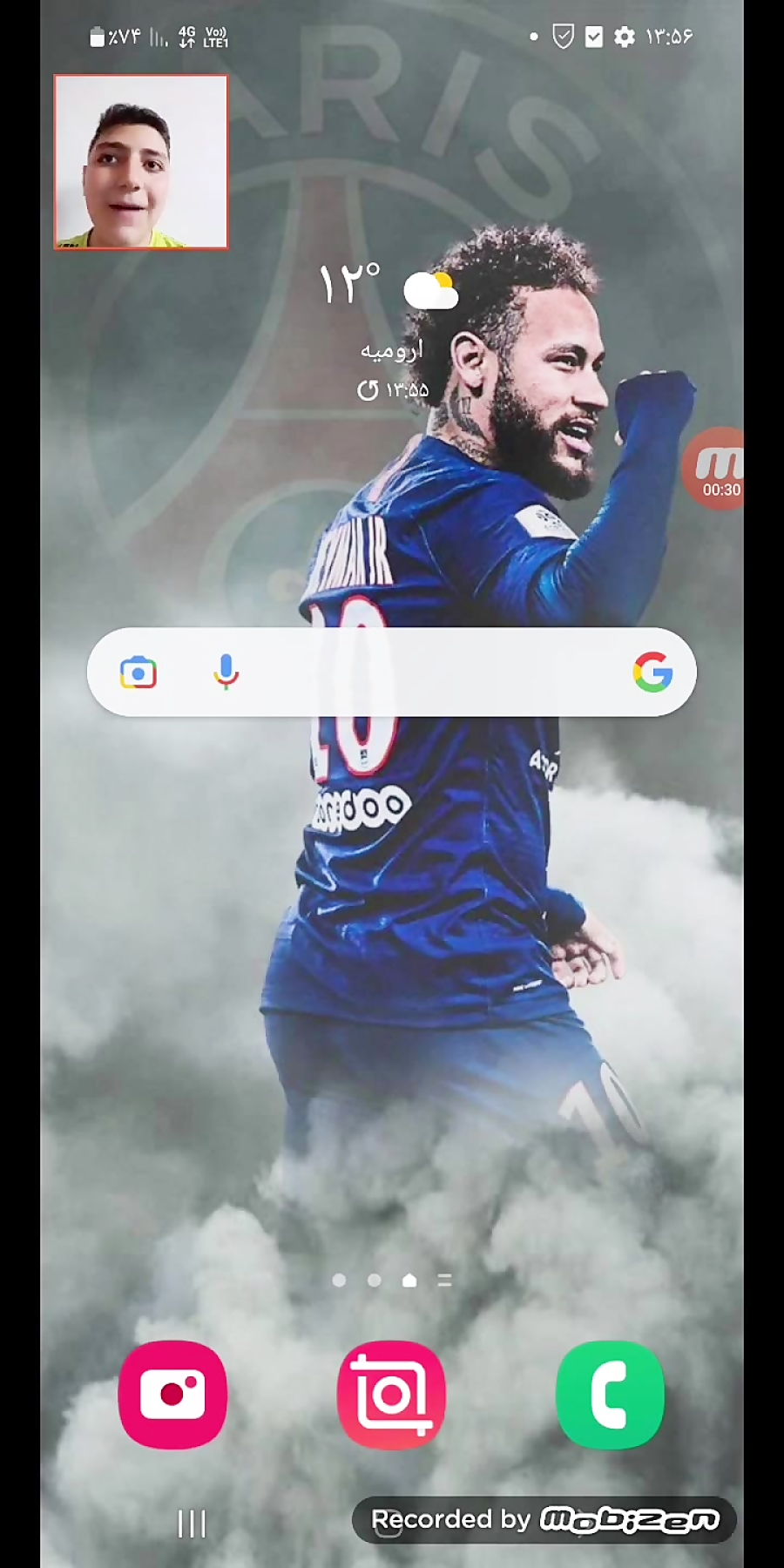Start Google voice search with the microphone
This screenshot has width=784, height=1568.
(226, 672)
